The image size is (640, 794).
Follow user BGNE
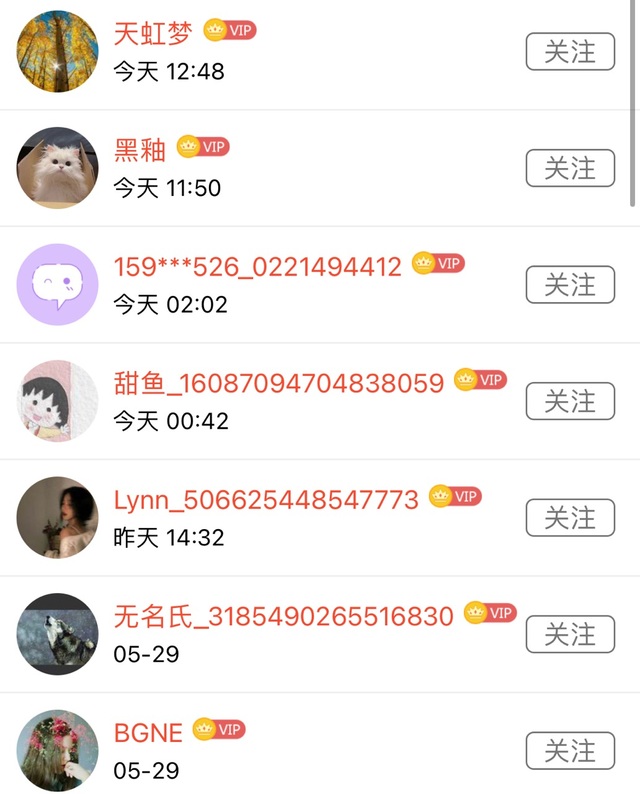click(x=570, y=751)
